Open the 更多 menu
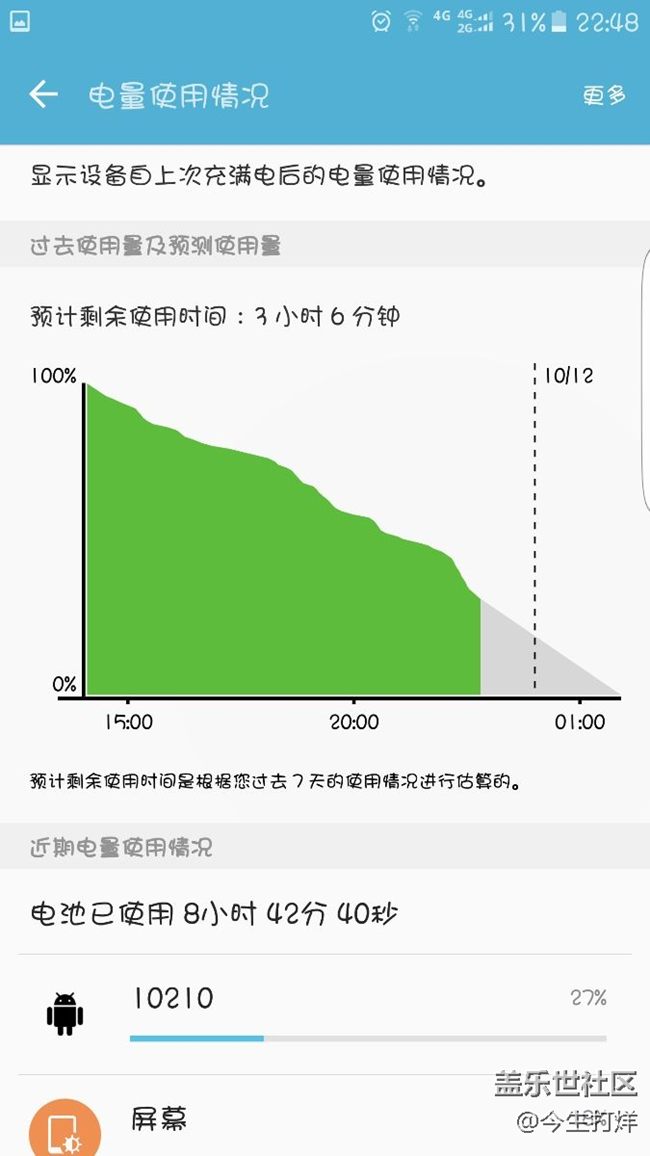This screenshot has width=650, height=1156. [x=604, y=95]
